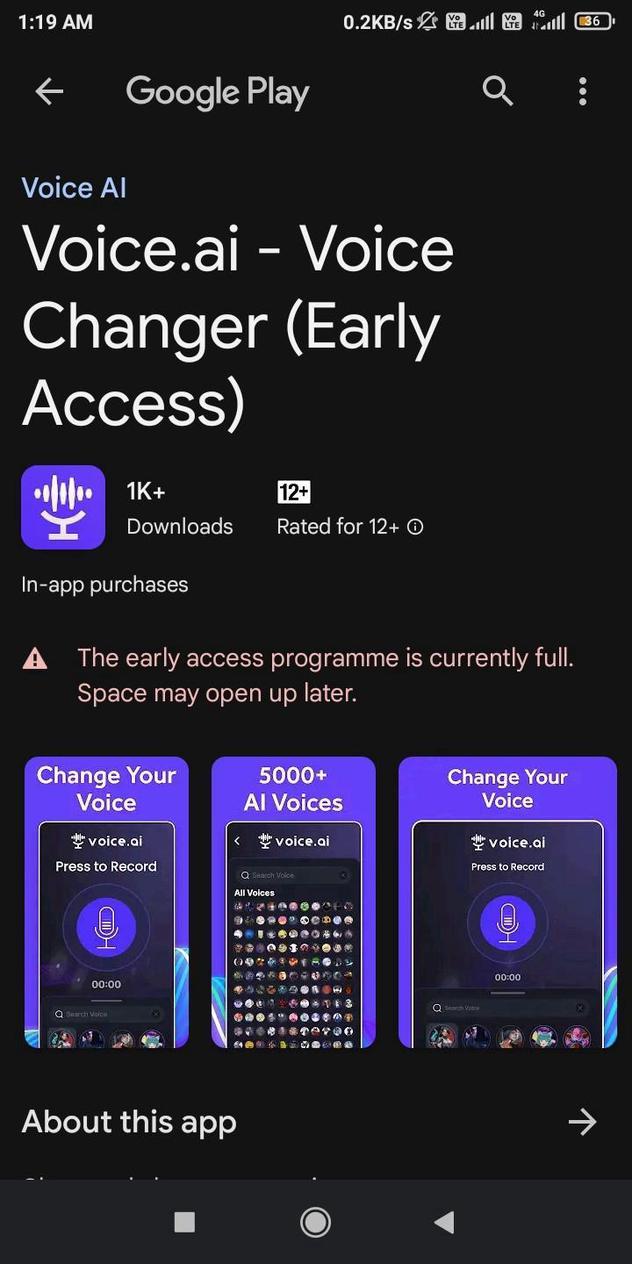This screenshot has width=632, height=1264.
Task: Open recent apps from the navigation bar
Action: point(184,1221)
